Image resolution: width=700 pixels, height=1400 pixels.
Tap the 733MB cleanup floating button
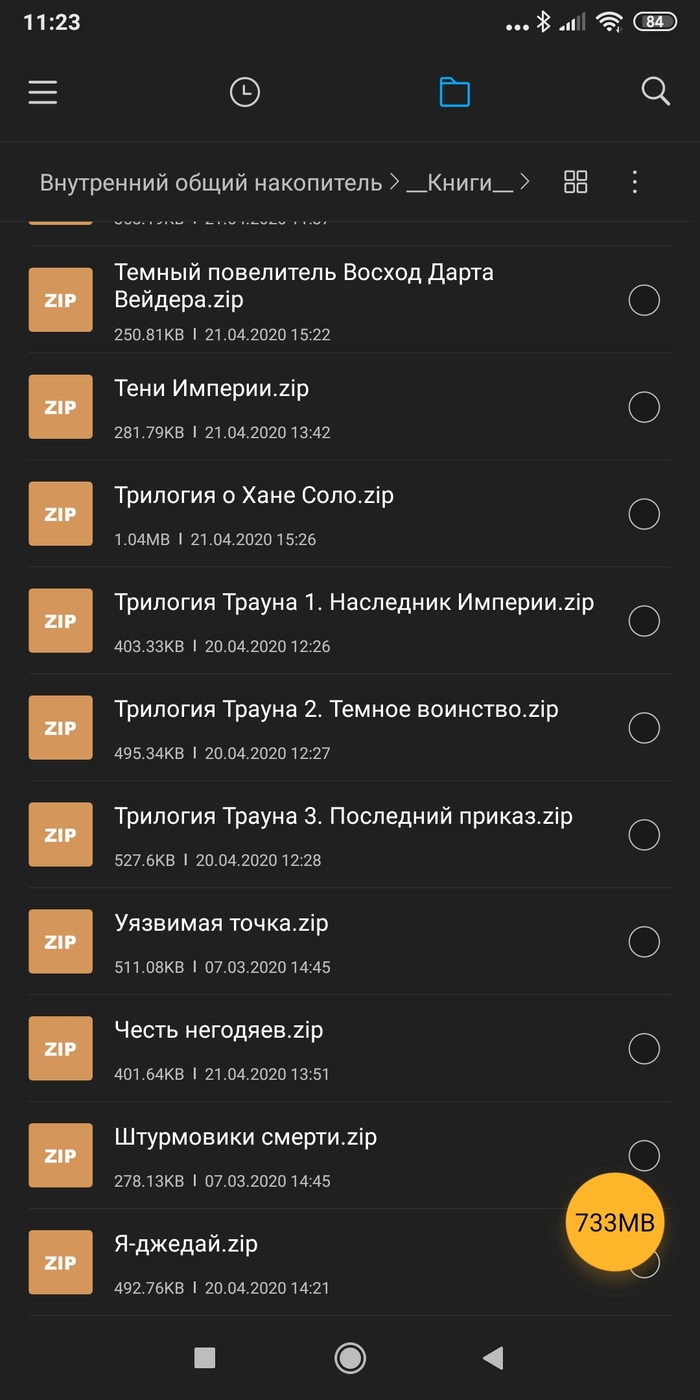(x=615, y=1222)
